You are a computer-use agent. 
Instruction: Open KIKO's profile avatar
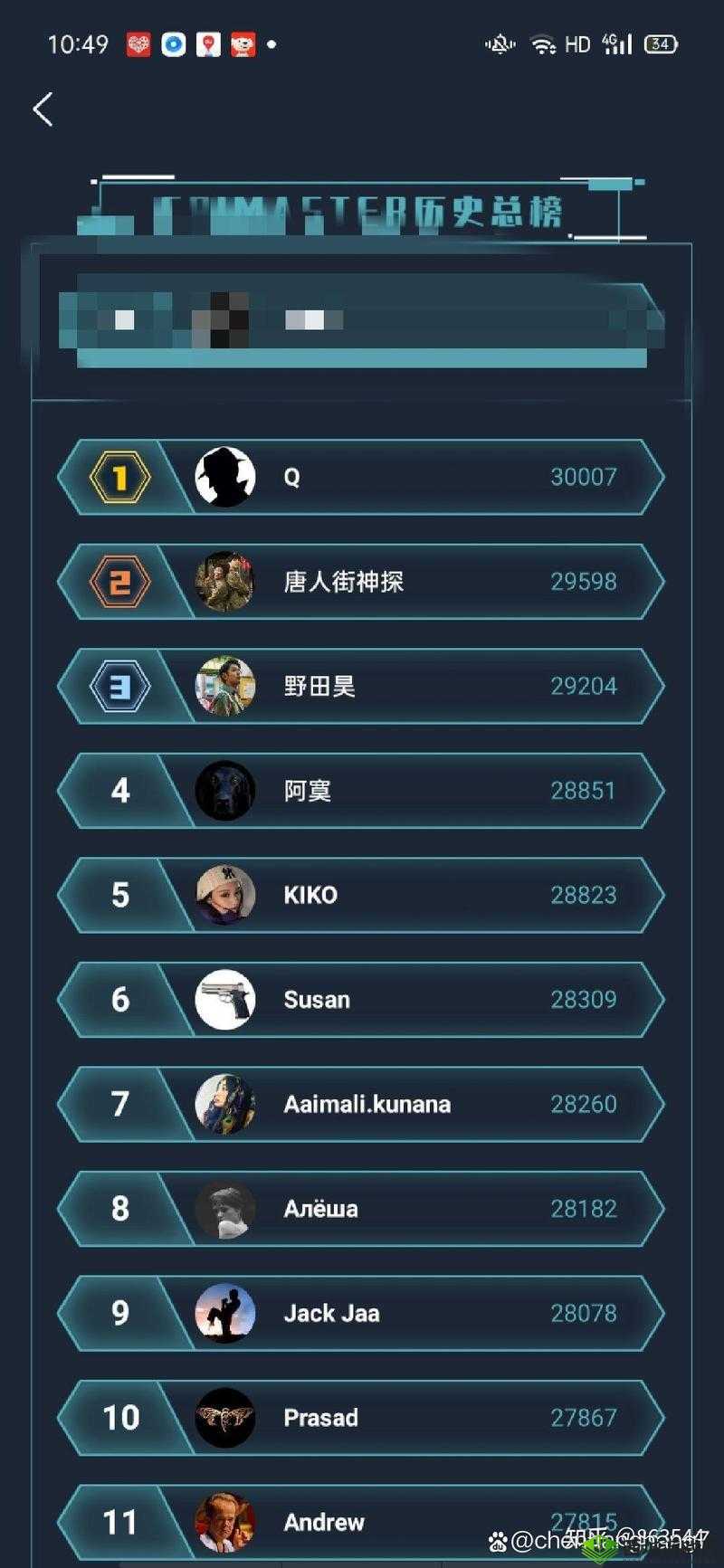click(224, 895)
